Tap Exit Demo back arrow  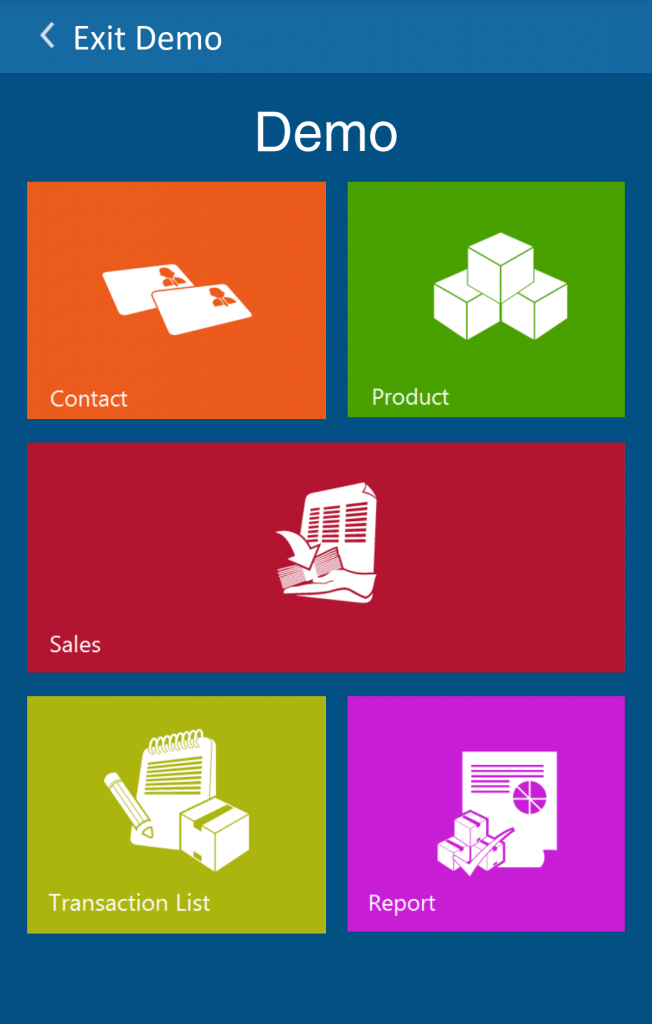(x=46, y=37)
